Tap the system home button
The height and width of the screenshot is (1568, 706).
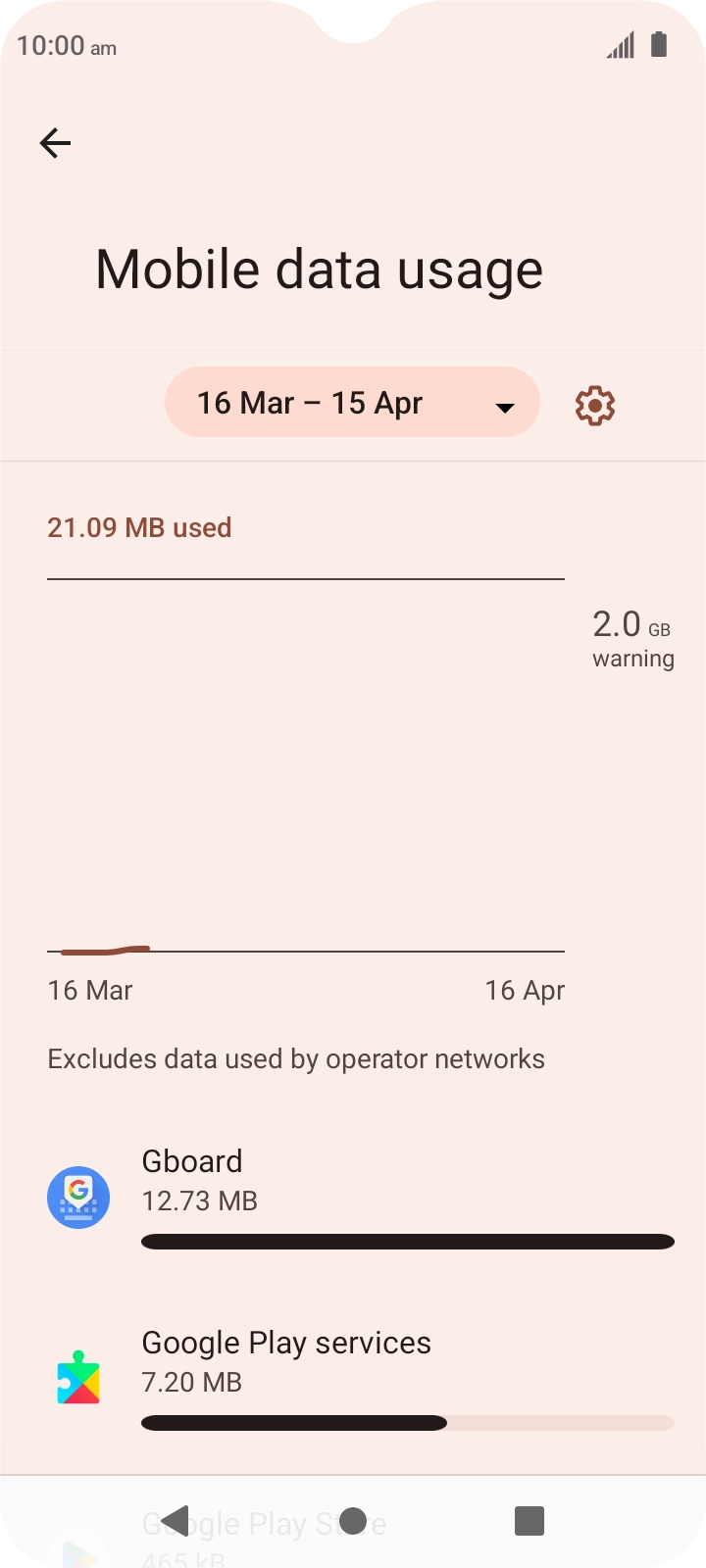pyautogui.click(x=353, y=1521)
